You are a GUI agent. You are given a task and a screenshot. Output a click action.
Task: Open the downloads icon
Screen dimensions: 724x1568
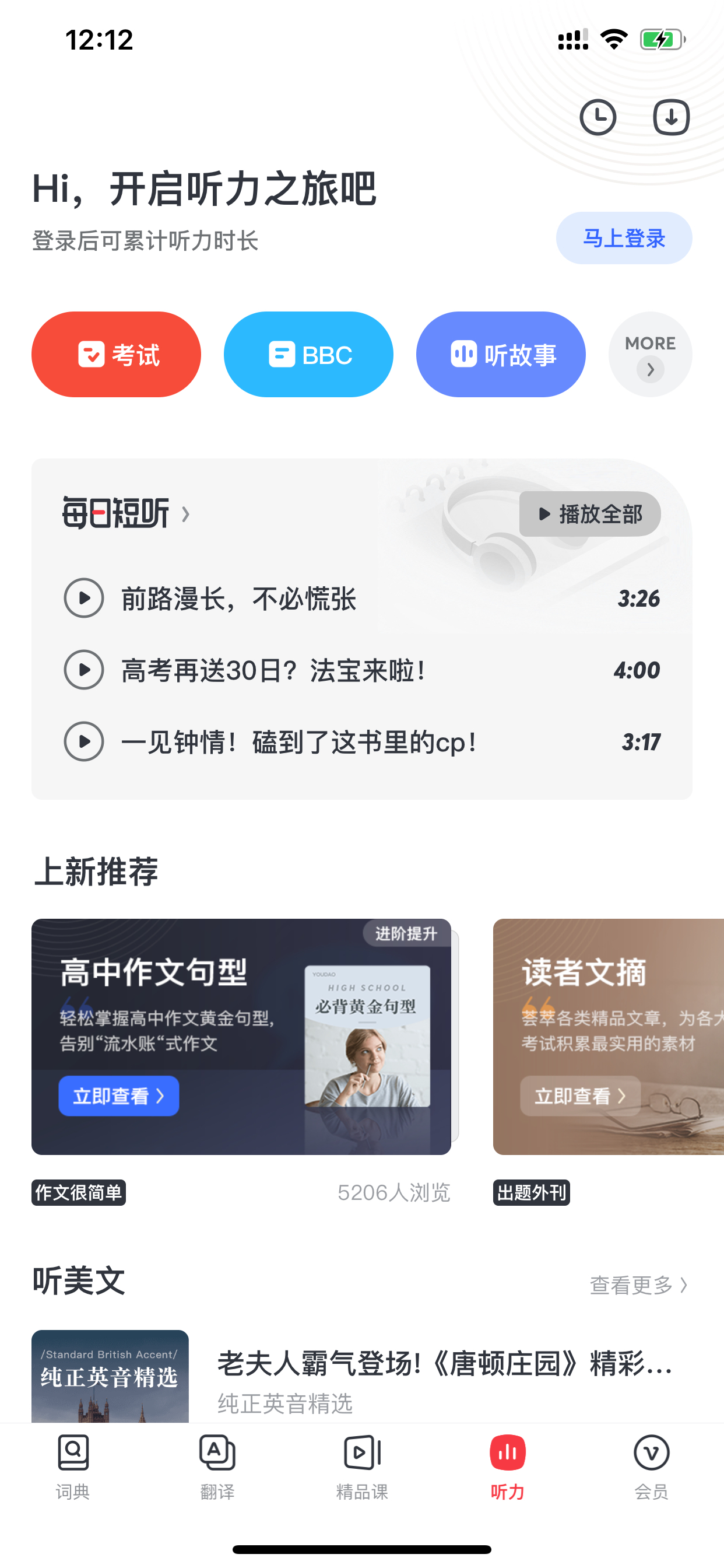(x=671, y=117)
